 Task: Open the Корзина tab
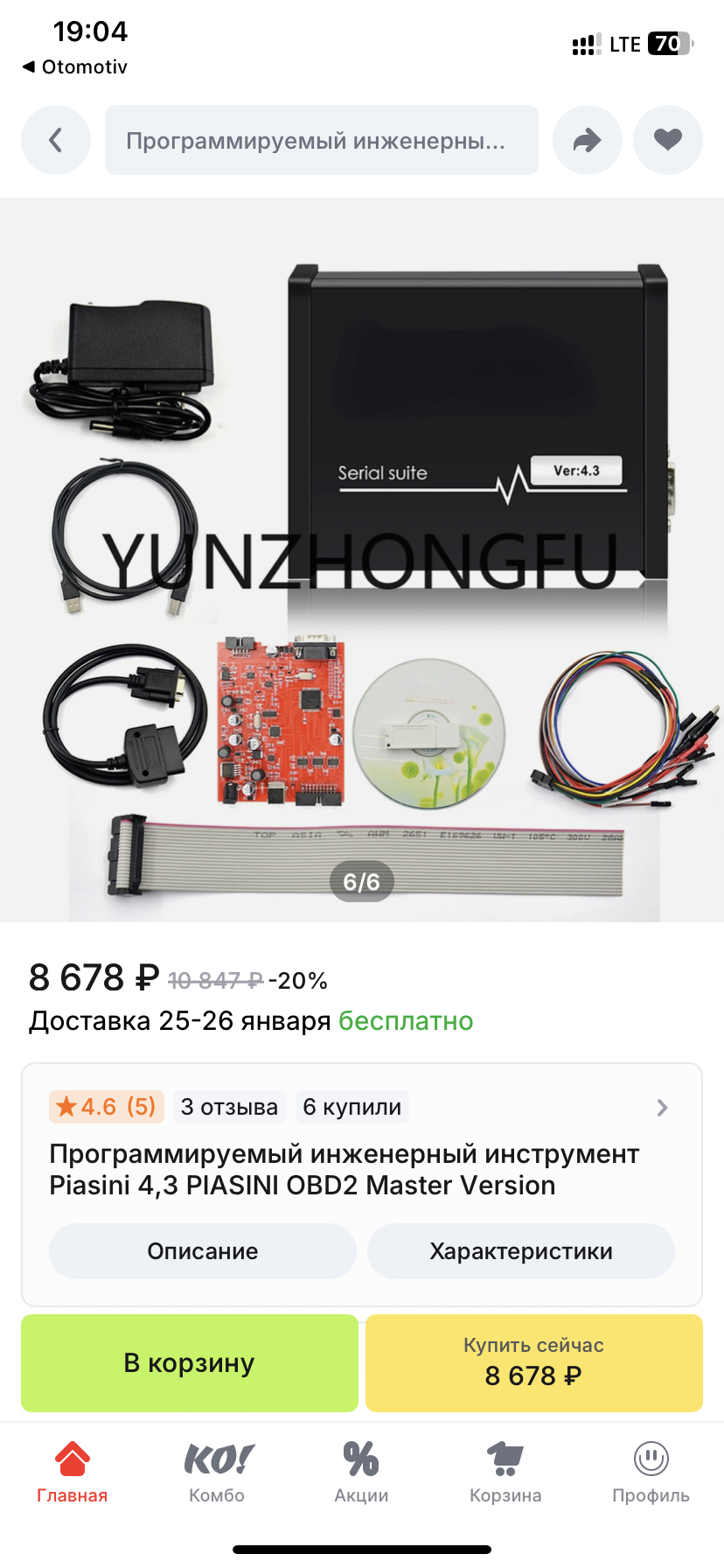point(505,1473)
